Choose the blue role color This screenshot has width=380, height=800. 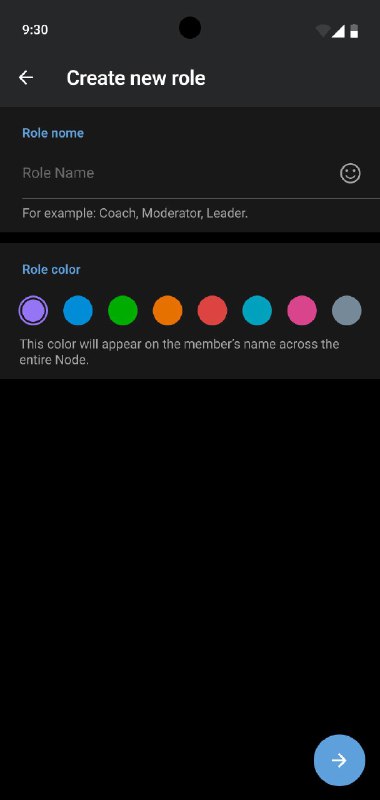pos(78,310)
